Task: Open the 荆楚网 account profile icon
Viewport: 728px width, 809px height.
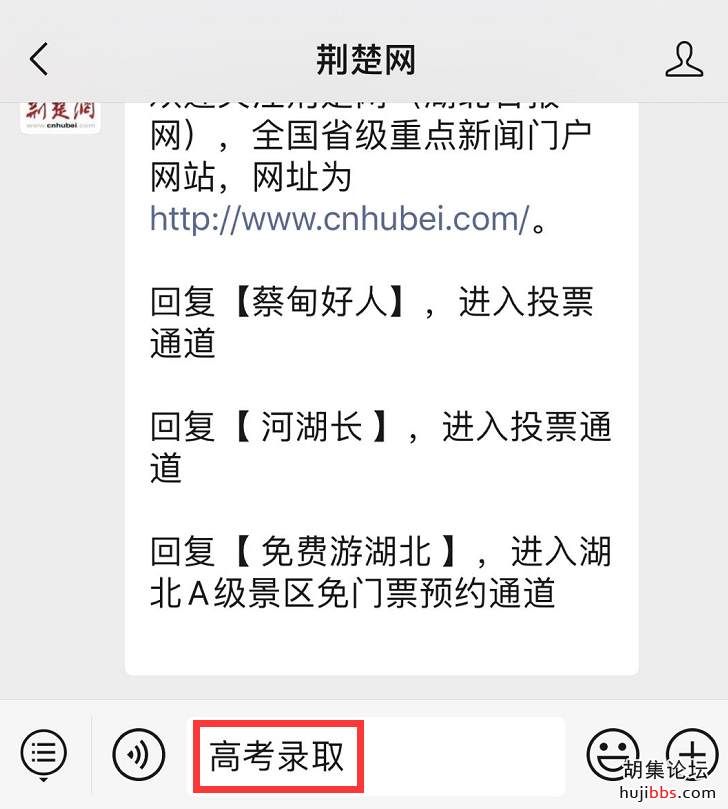Action: [684, 59]
